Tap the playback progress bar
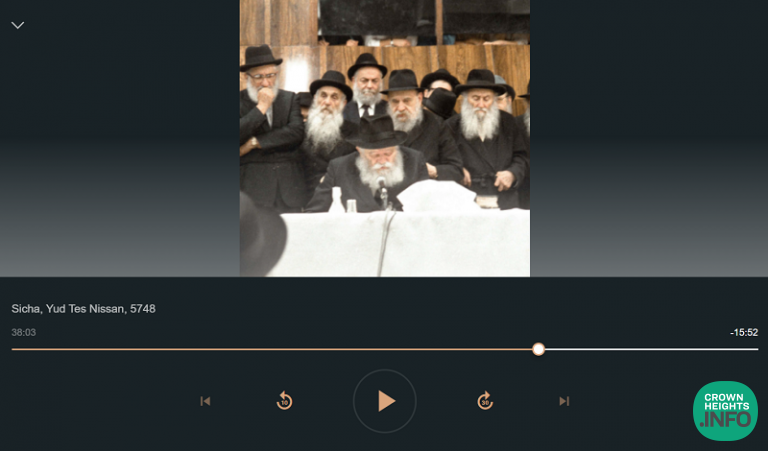The image size is (768, 451). [x=300, y=349]
